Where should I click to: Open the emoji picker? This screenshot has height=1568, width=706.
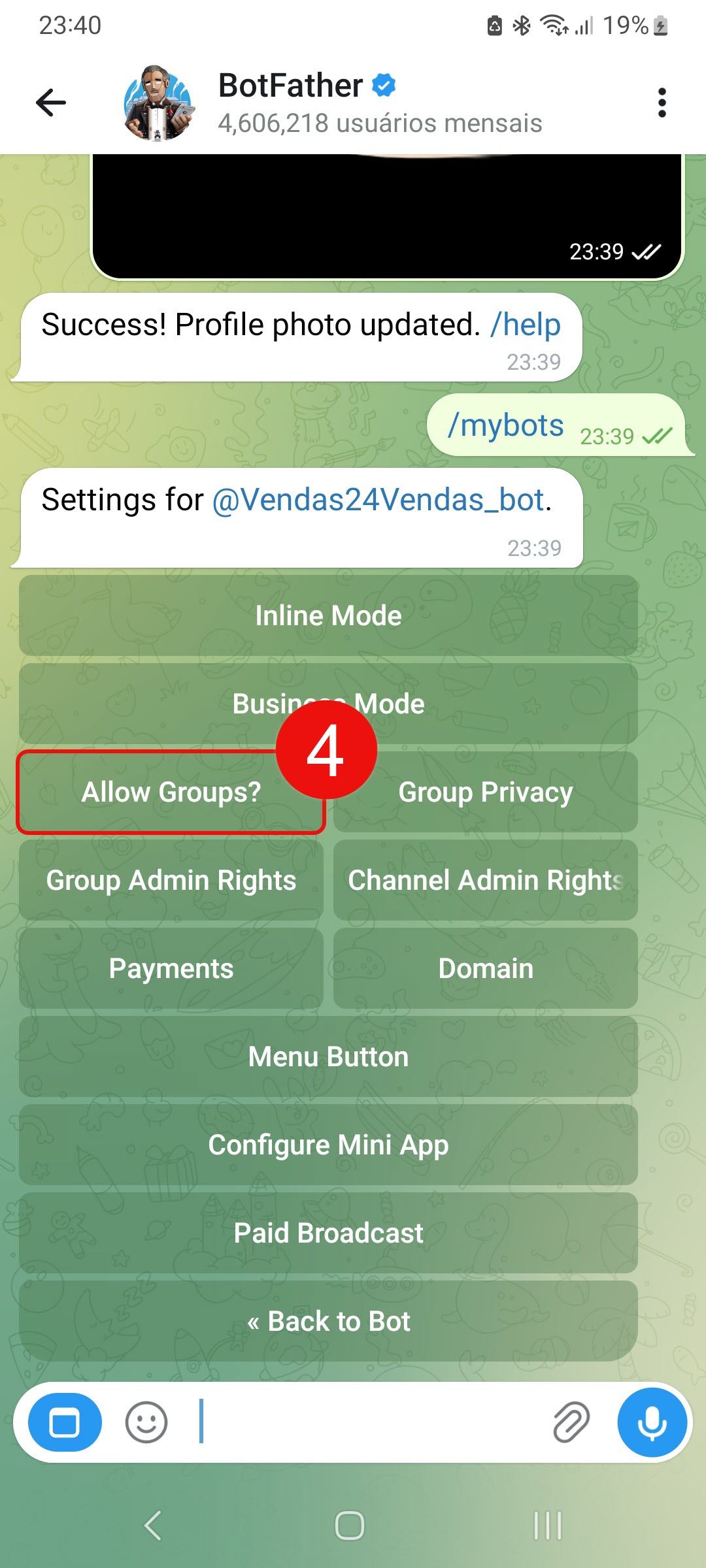point(146,1422)
